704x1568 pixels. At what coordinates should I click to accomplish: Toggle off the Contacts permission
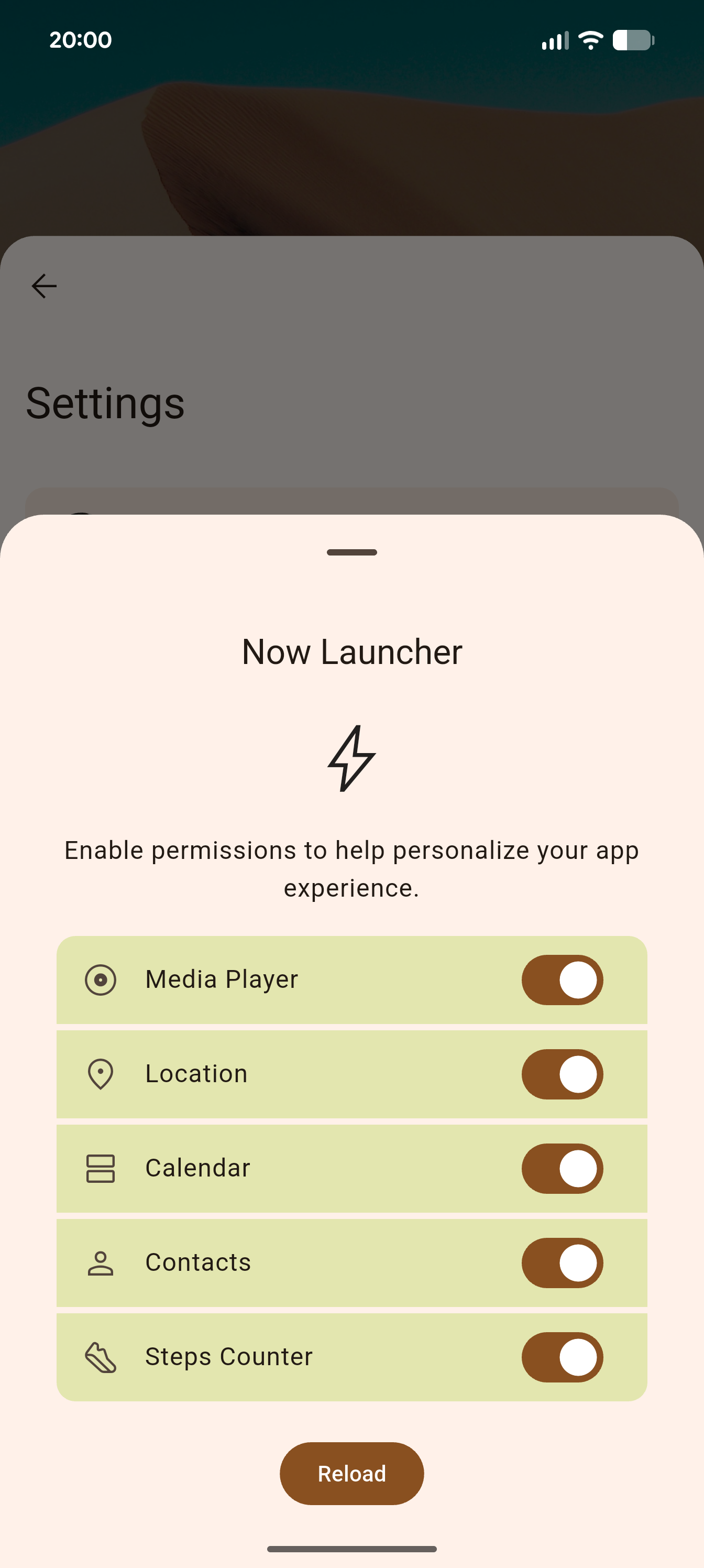tap(562, 1262)
